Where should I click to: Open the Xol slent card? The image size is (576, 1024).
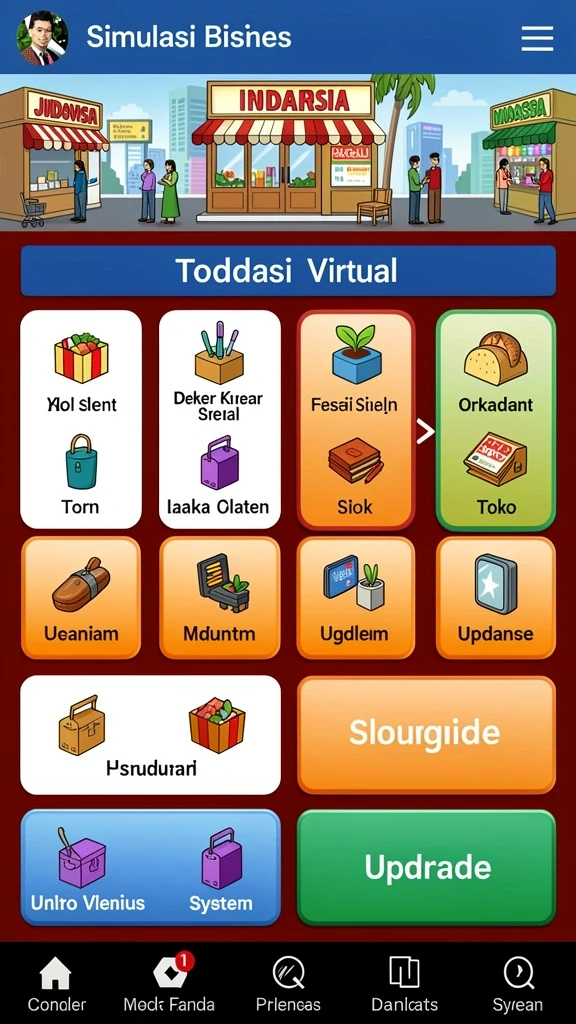click(x=81, y=419)
